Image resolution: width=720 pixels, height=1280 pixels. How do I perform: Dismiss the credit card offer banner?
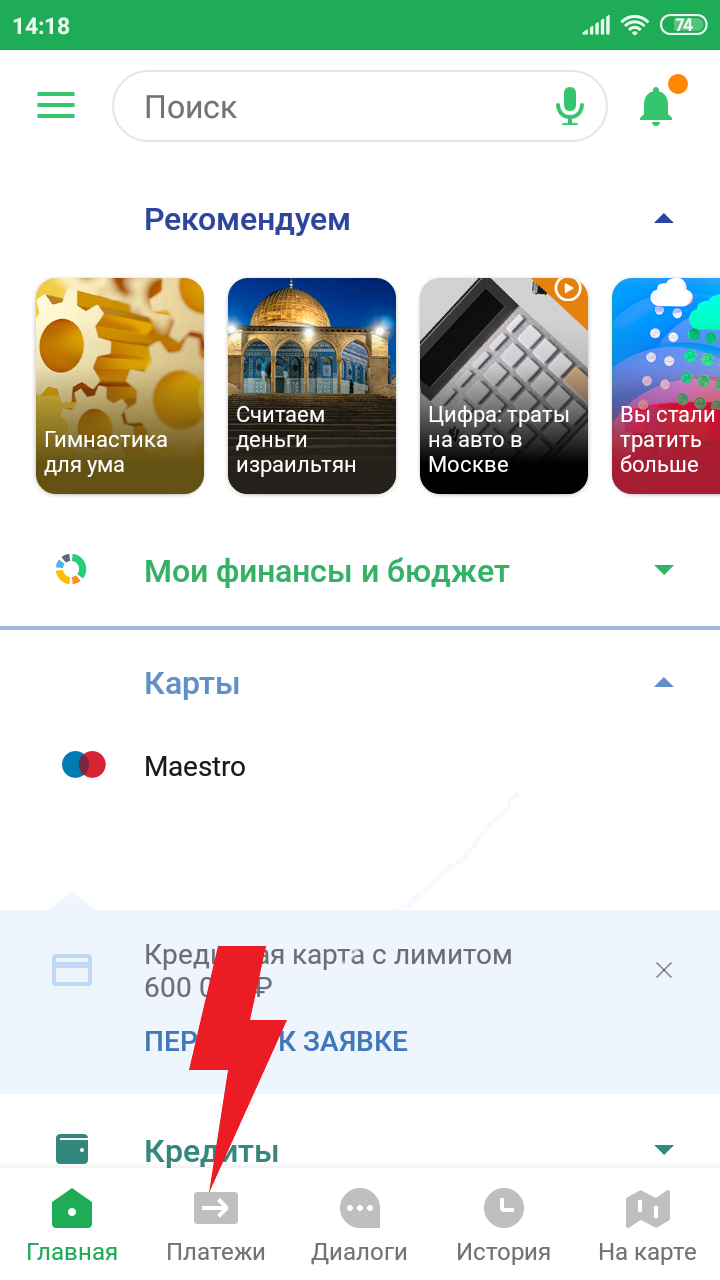(663, 969)
